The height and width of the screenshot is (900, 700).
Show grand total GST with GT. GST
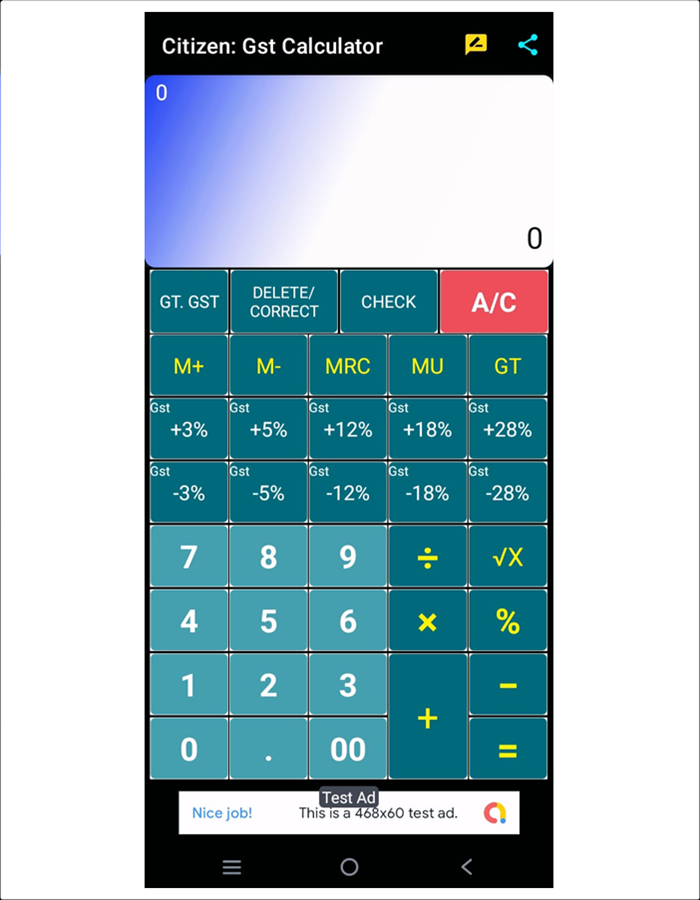[x=189, y=302]
